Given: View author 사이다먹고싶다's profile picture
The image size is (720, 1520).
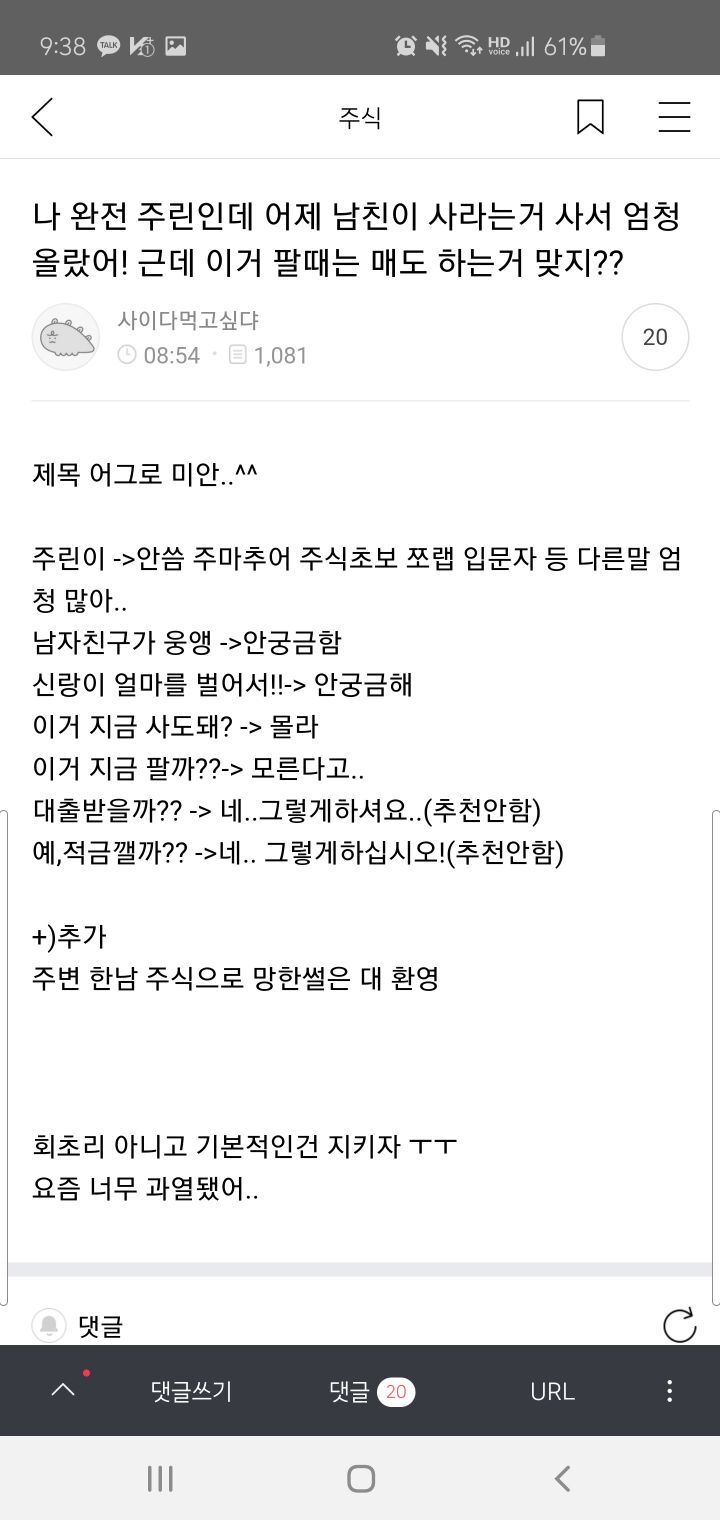Looking at the screenshot, I should coord(66,337).
